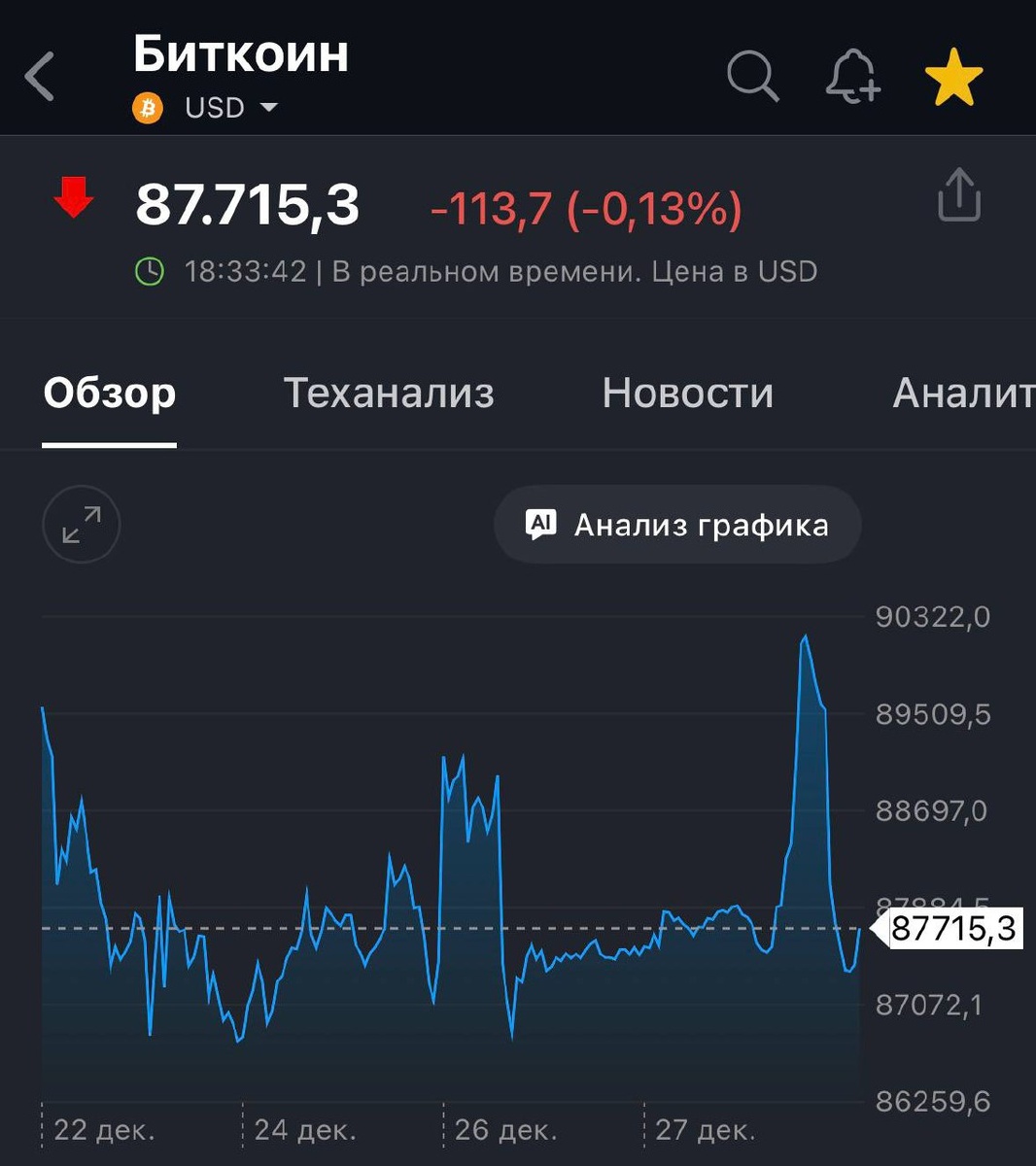Image resolution: width=1036 pixels, height=1166 pixels.
Task: Select the AI icon on the chart button
Action: pos(541,525)
